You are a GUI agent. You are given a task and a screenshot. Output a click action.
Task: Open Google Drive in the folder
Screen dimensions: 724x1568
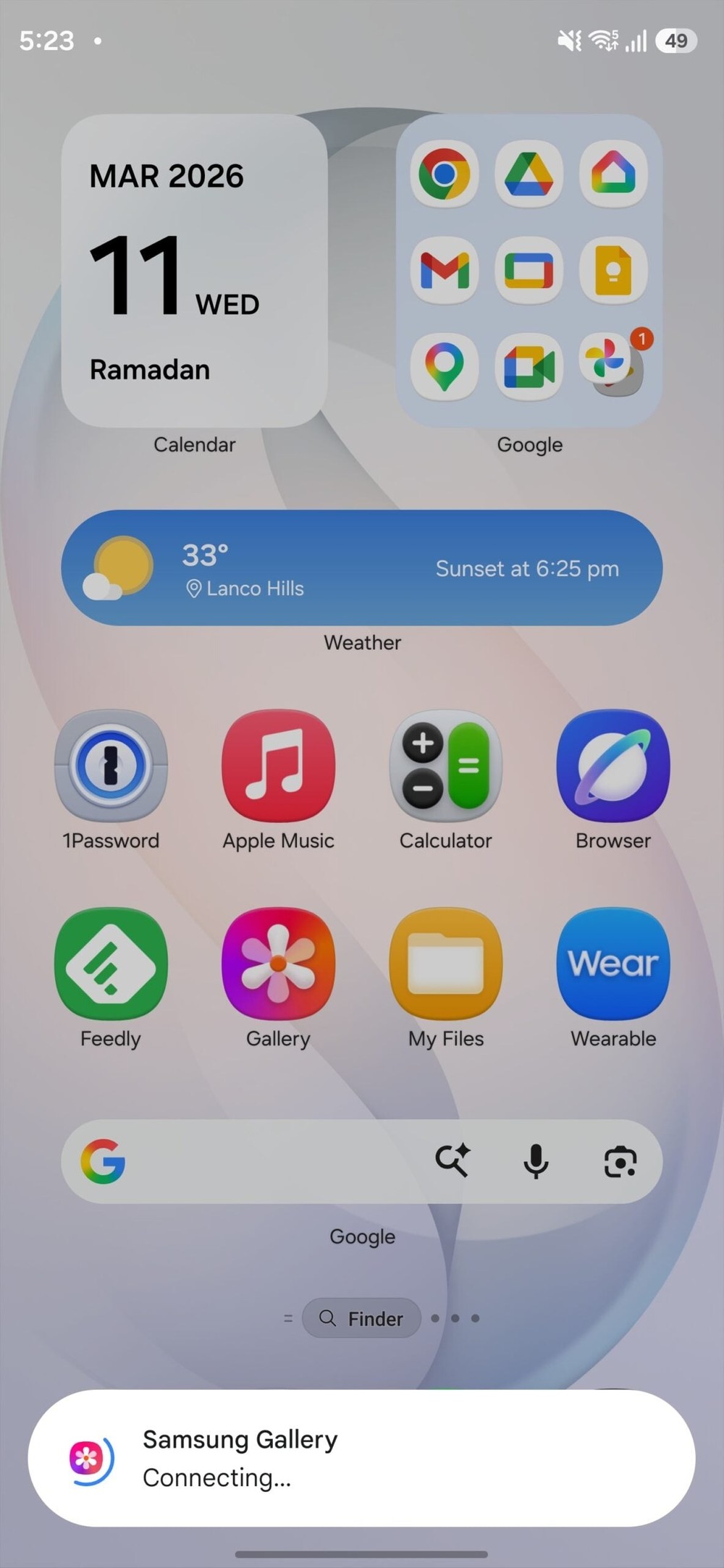pyautogui.click(x=529, y=174)
